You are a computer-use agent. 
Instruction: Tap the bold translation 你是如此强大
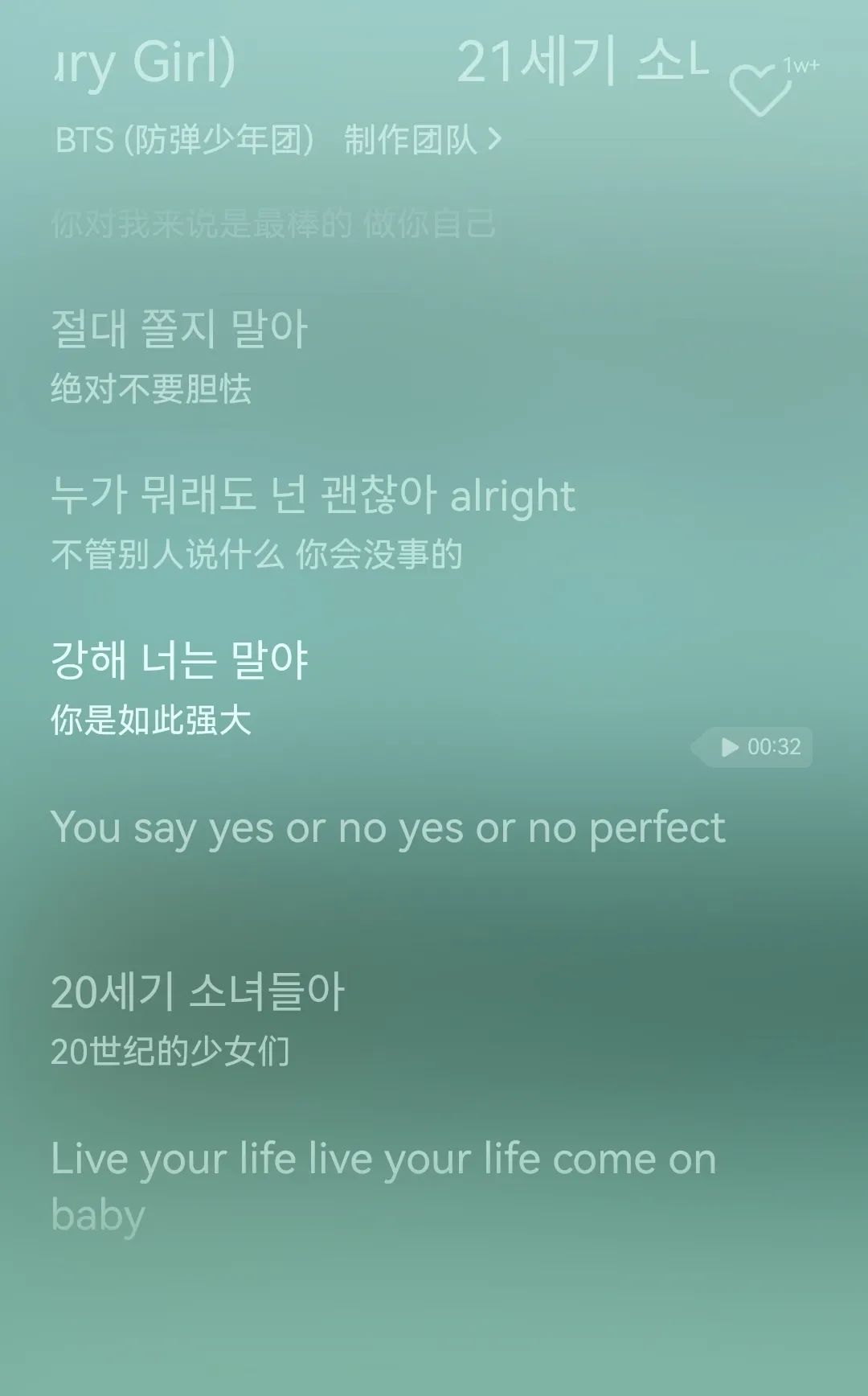pos(152,723)
